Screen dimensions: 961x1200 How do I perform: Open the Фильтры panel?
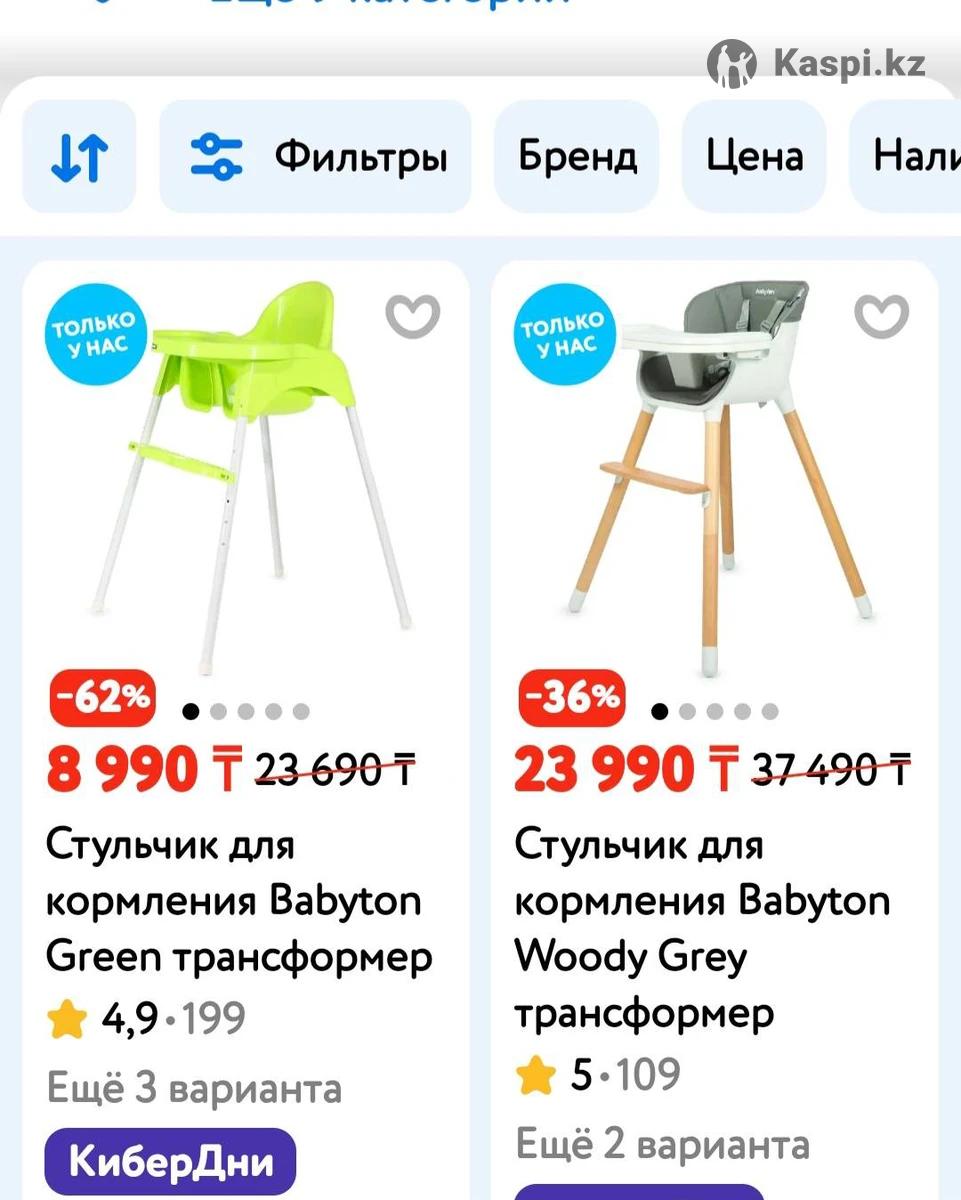316,157
